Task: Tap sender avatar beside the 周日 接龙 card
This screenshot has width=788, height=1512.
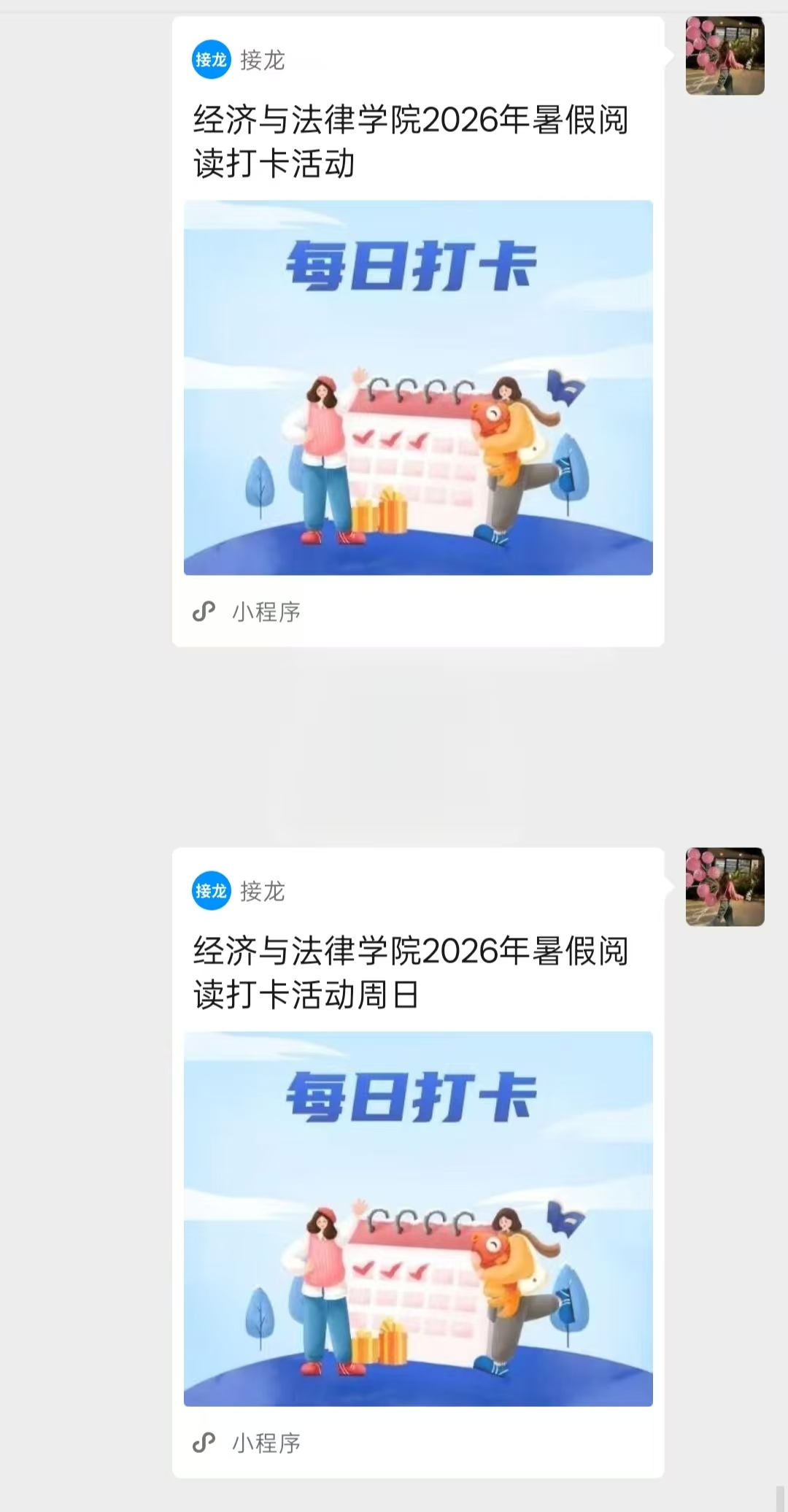Action: (x=725, y=887)
